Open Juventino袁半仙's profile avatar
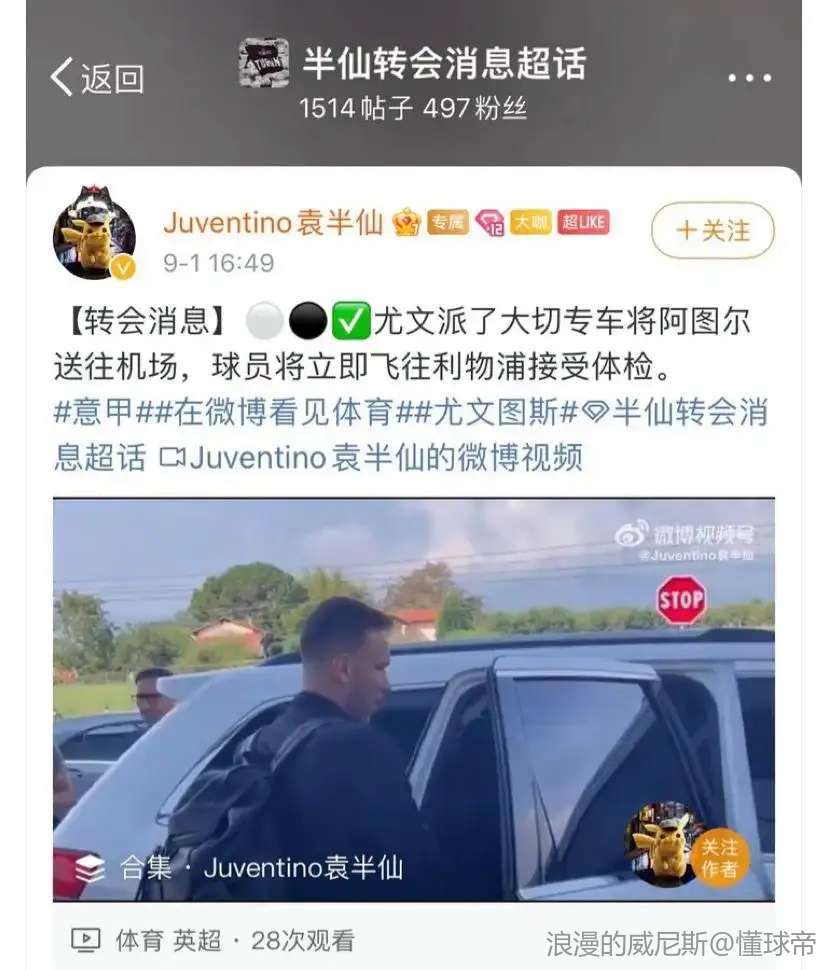This screenshot has width=828, height=970. tap(94, 233)
